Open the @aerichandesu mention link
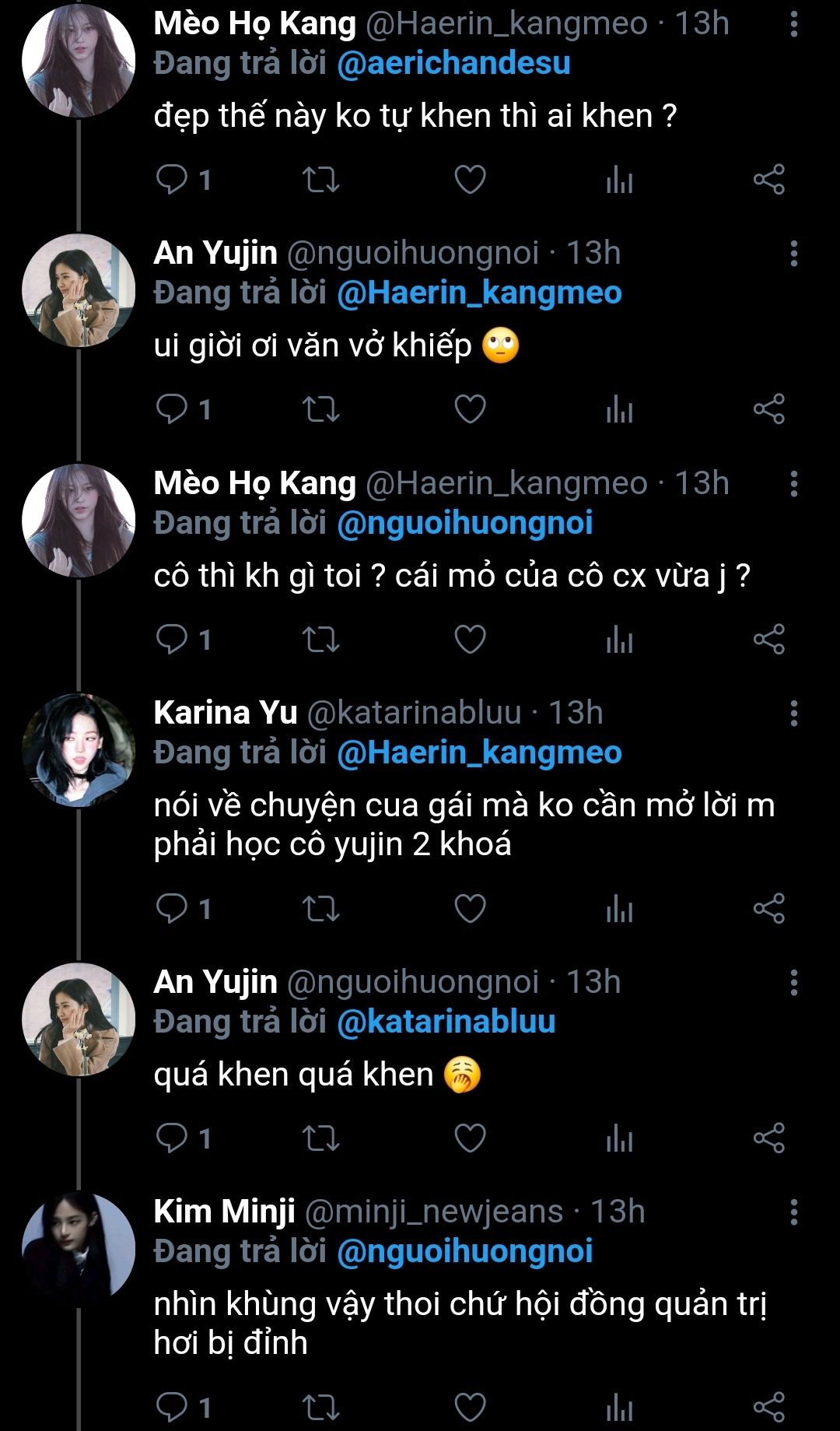840x1431 pixels. pyautogui.click(x=453, y=63)
